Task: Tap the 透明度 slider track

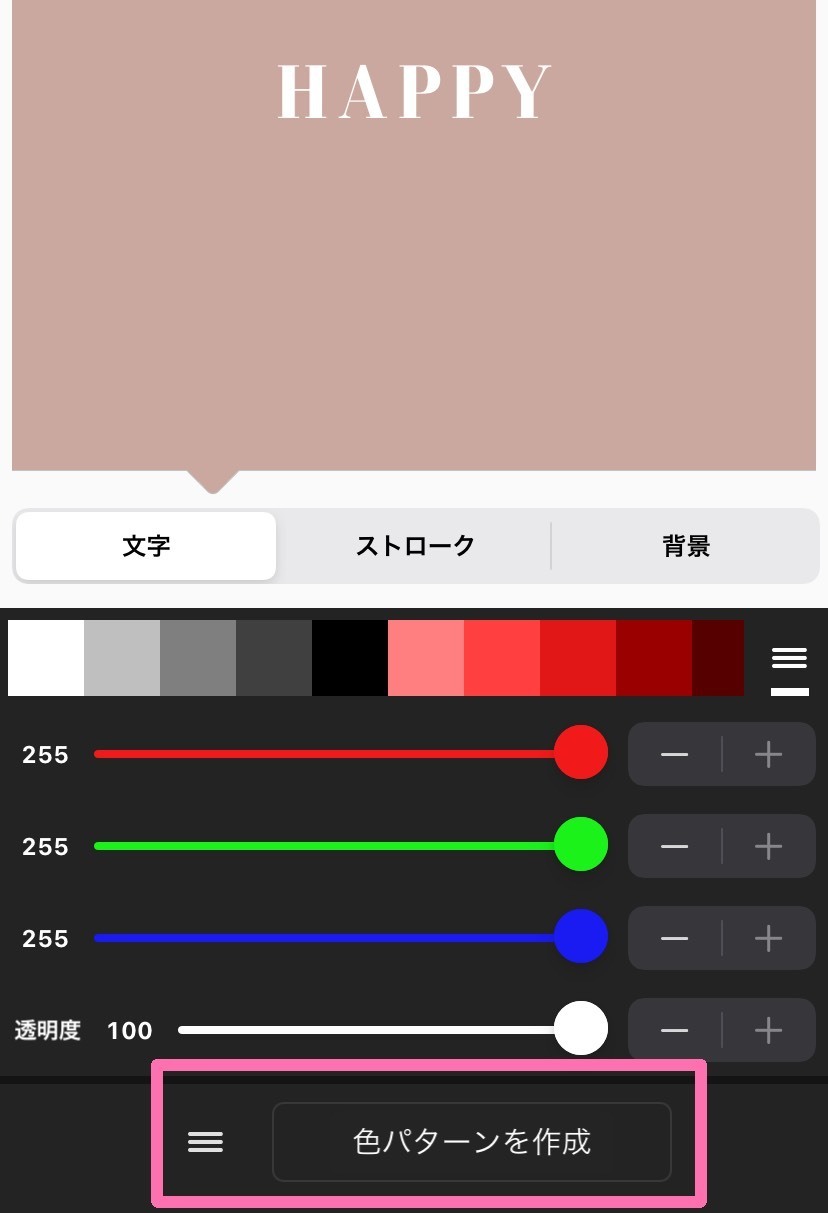Action: [x=360, y=1030]
